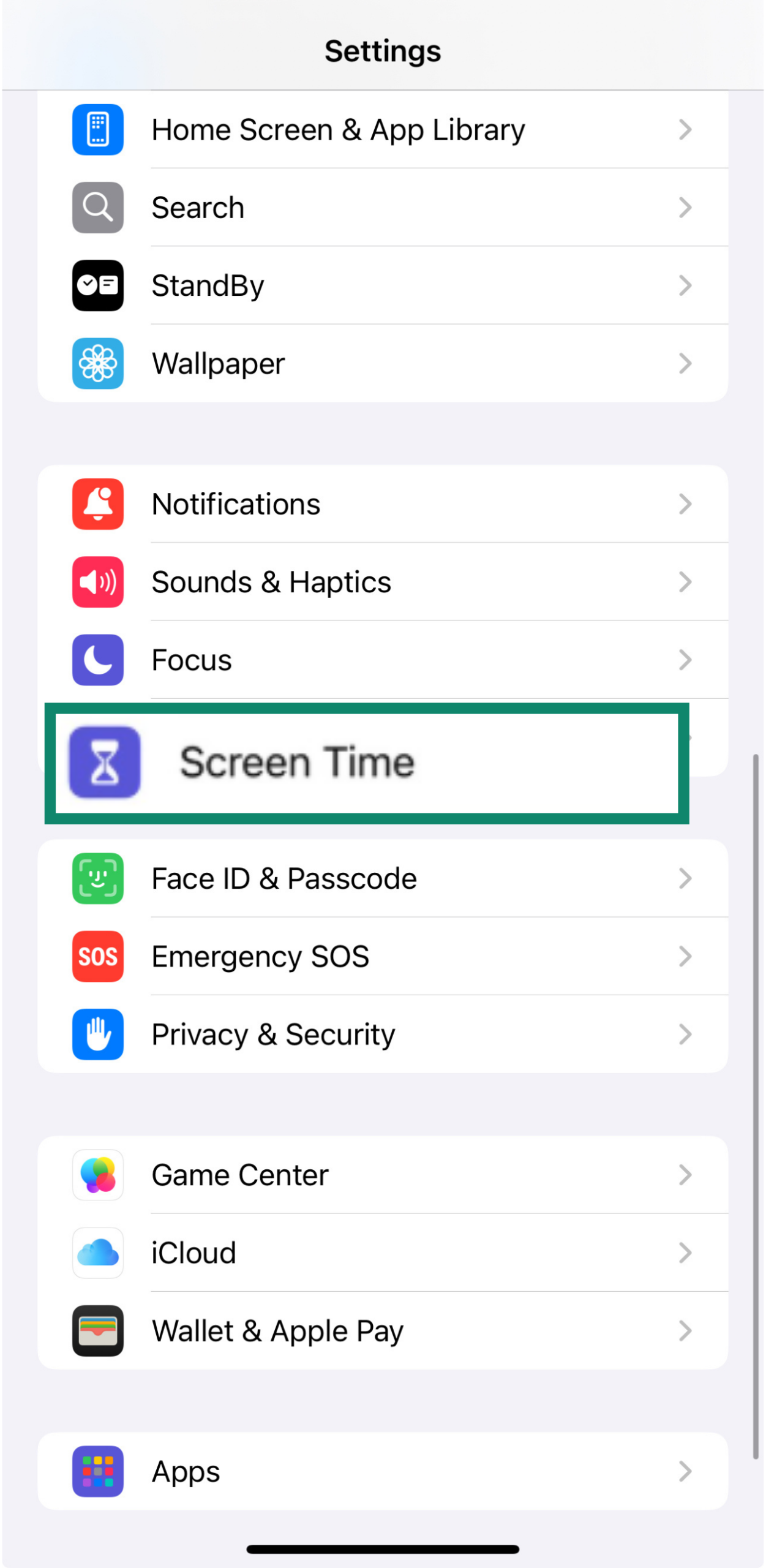Open the Search settings row
Screen dimensions: 766x1568
coord(383,208)
